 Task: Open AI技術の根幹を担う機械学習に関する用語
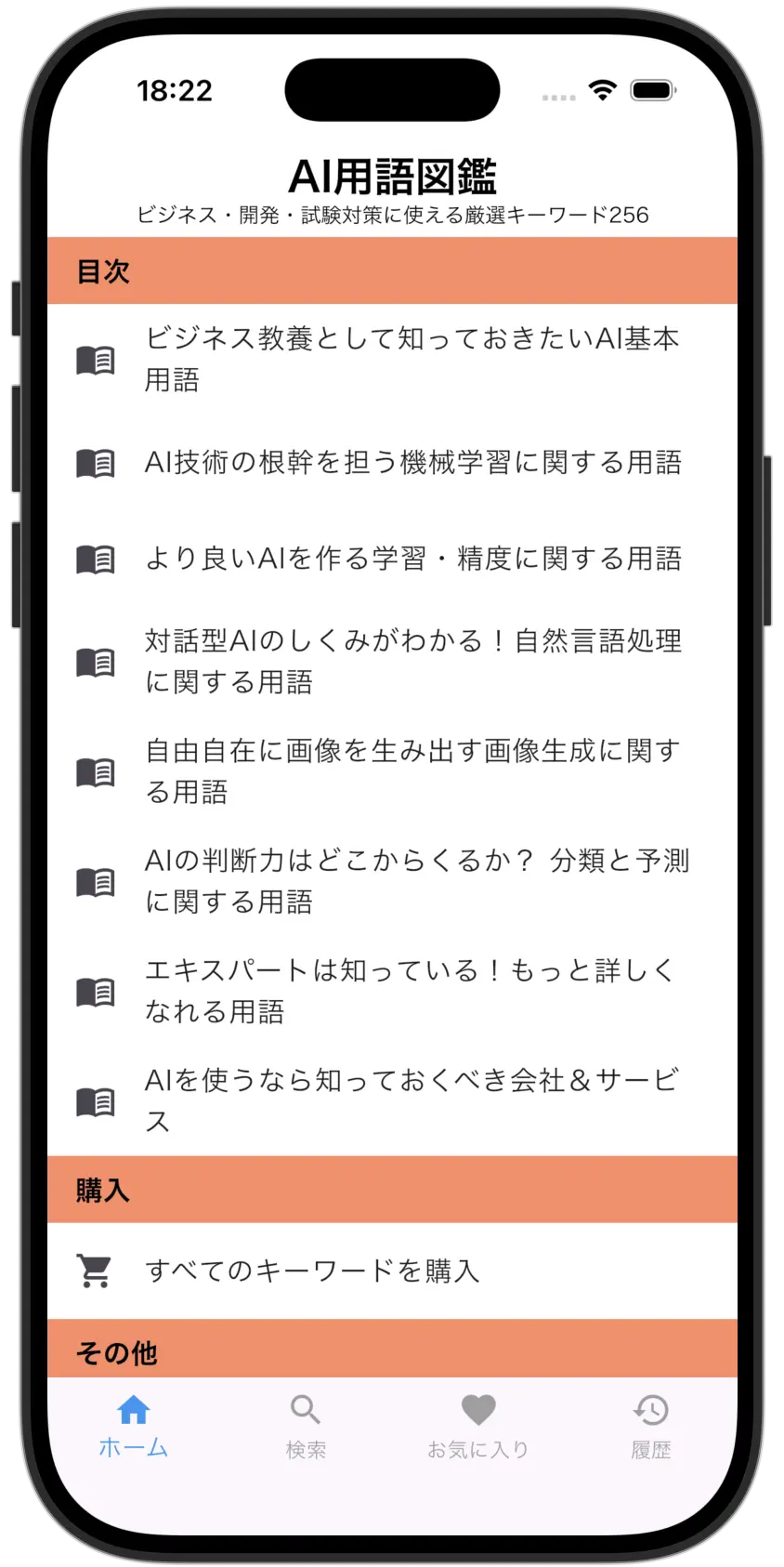(x=392, y=462)
